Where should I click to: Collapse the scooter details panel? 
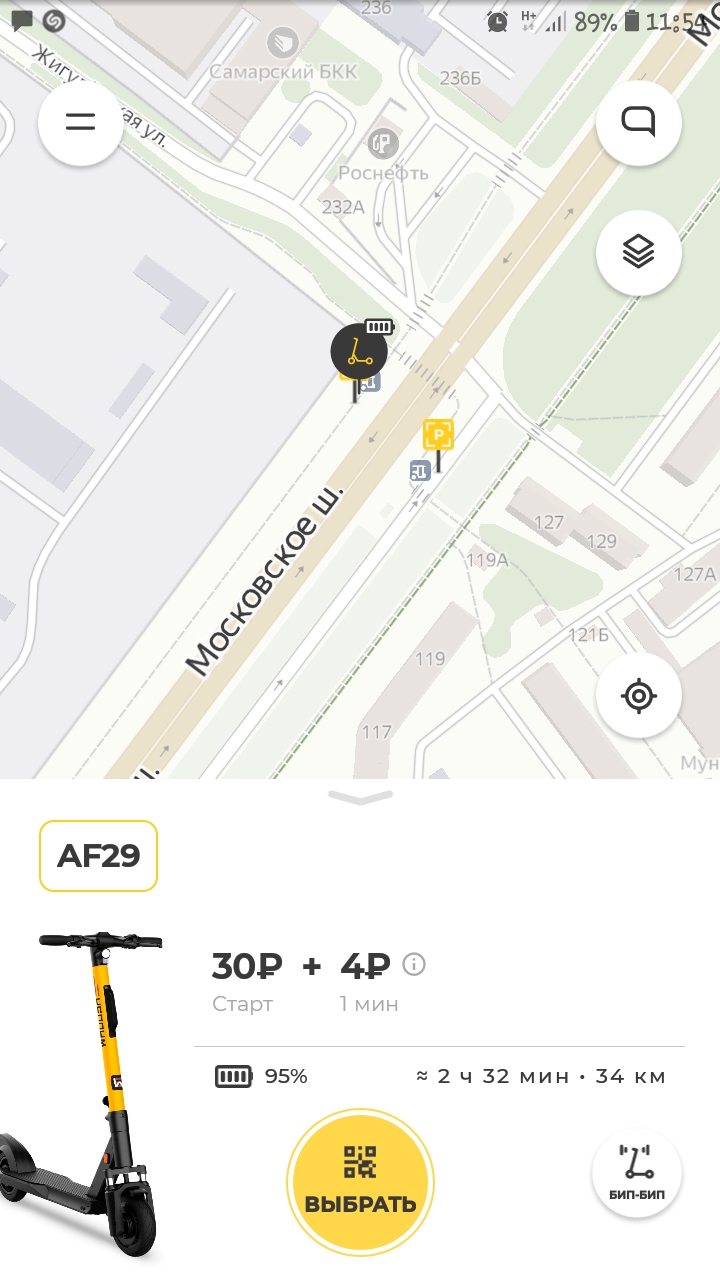tap(360, 797)
